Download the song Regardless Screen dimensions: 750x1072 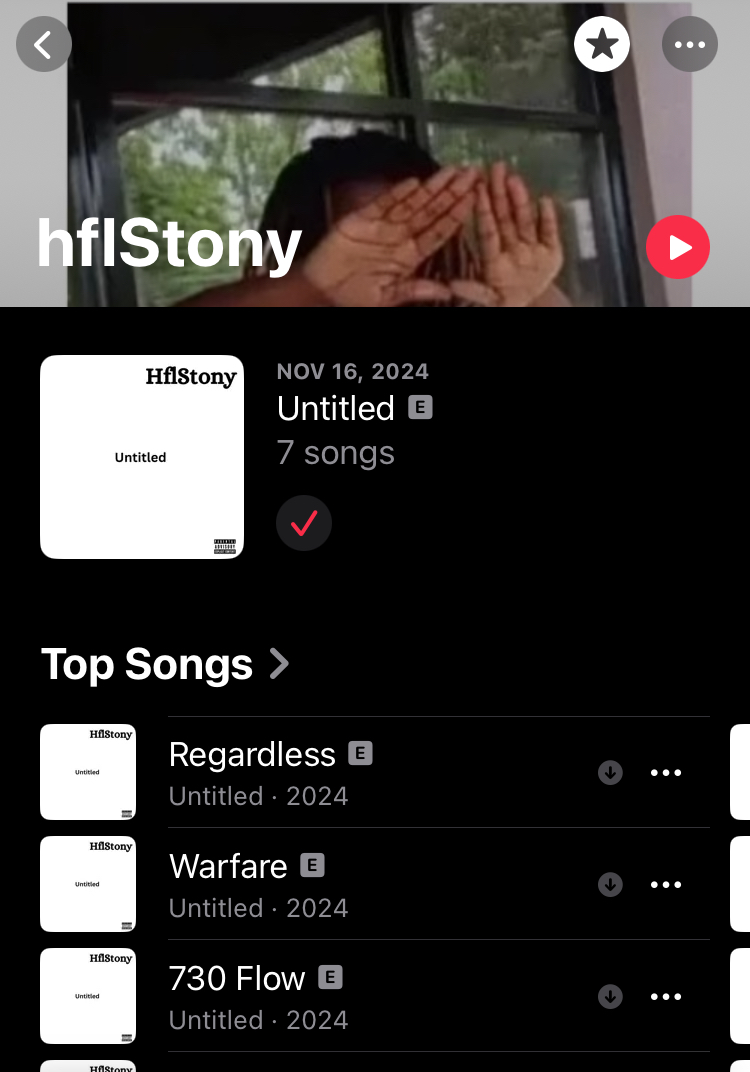[610, 773]
